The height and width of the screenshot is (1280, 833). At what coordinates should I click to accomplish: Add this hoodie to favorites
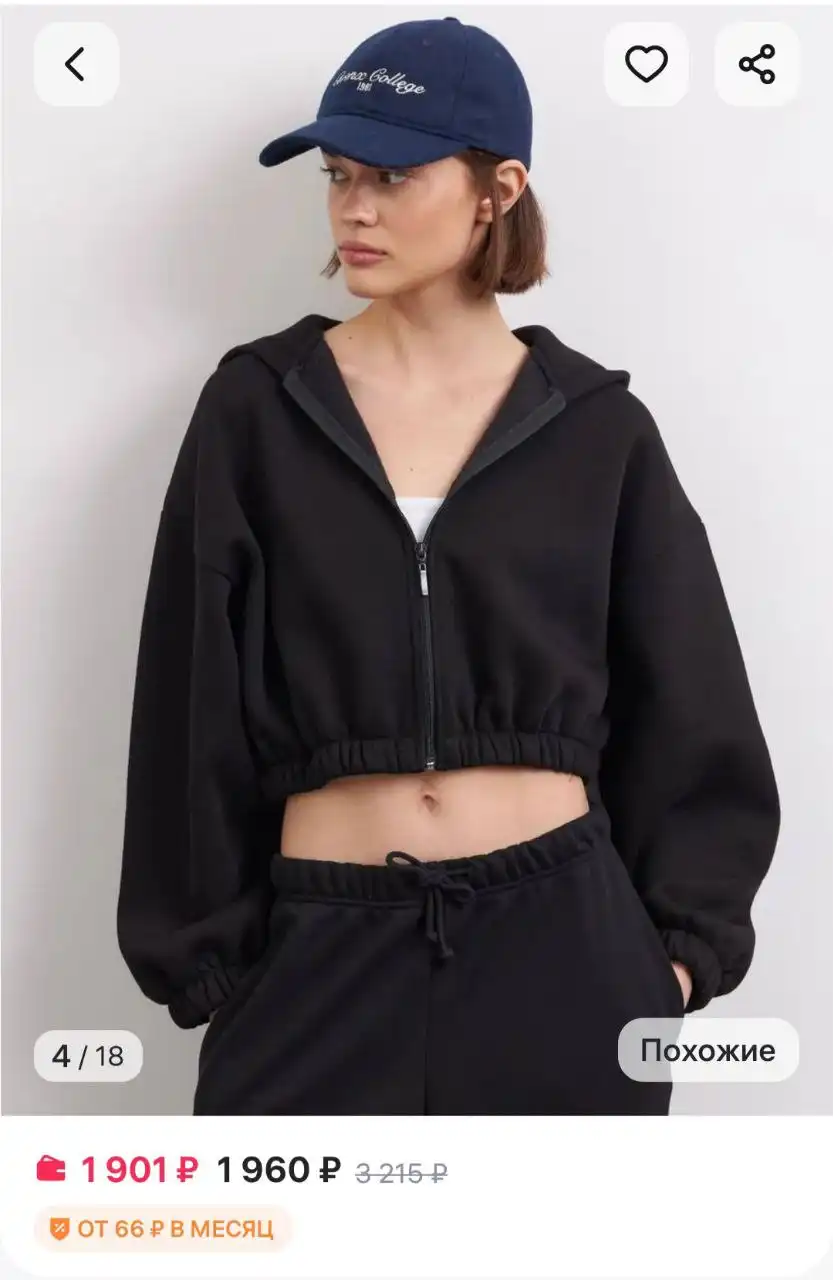point(646,64)
